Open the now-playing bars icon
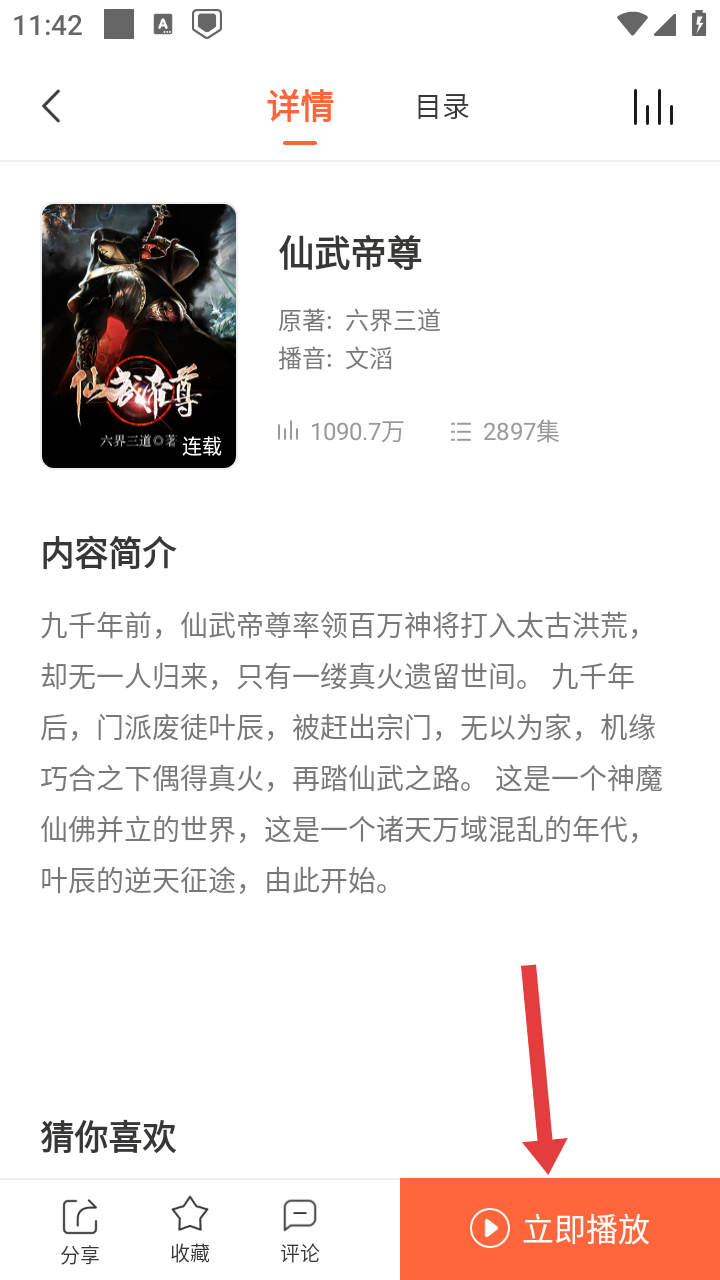This screenshot has height=1280, width=720. 653,107
